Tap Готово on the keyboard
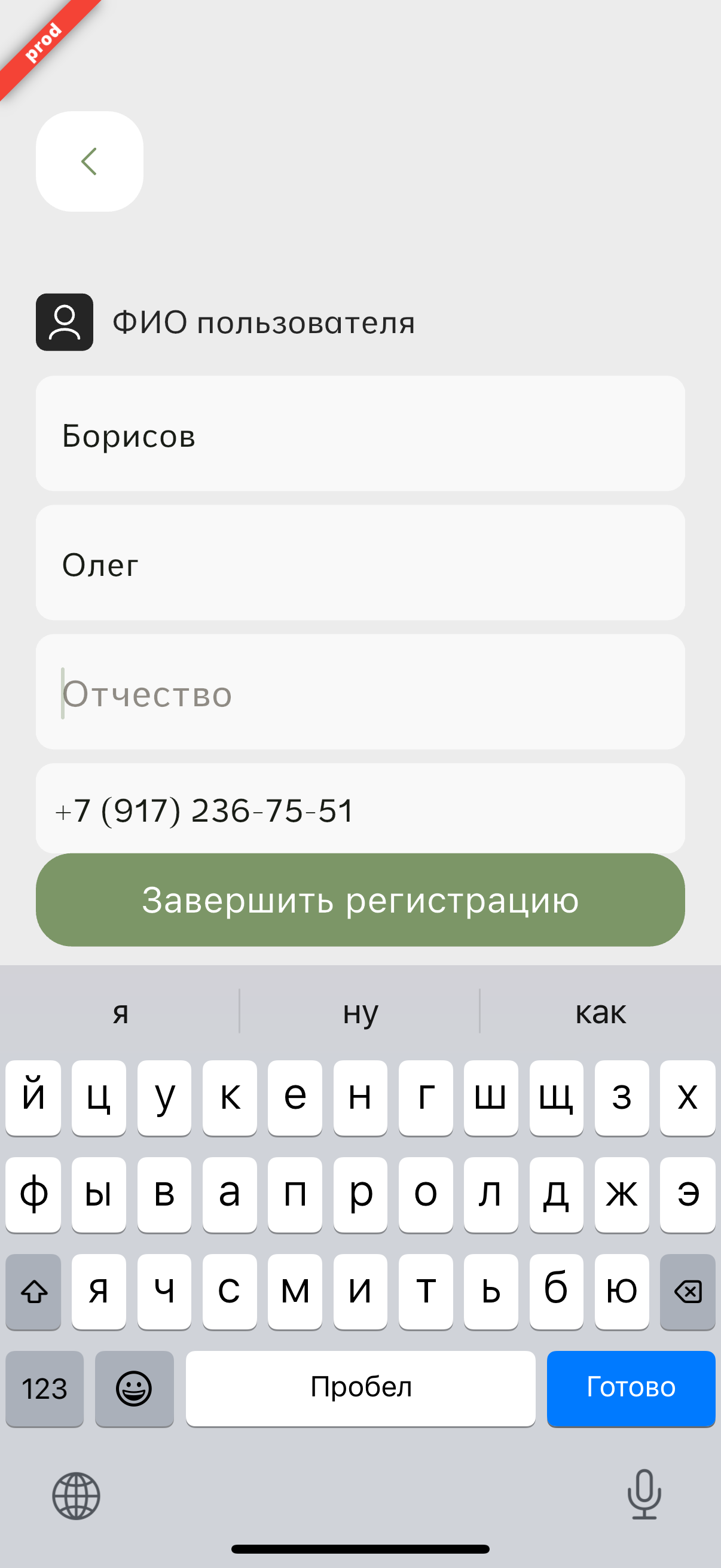The height and width of the screenshot is (1568, 721). point(630,1387)
